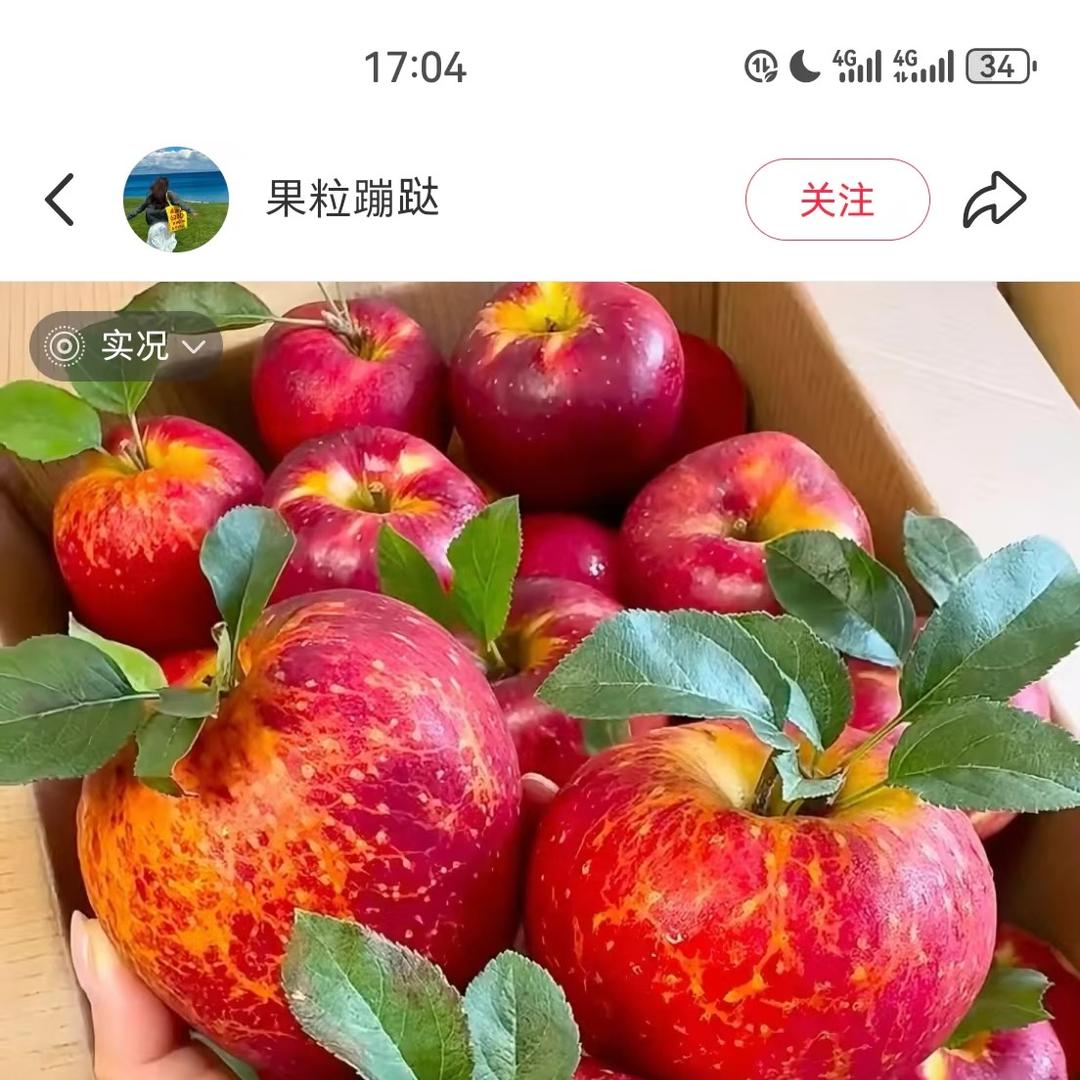
Task: Follow the author with 关注 button
Action: coord(837,200)
